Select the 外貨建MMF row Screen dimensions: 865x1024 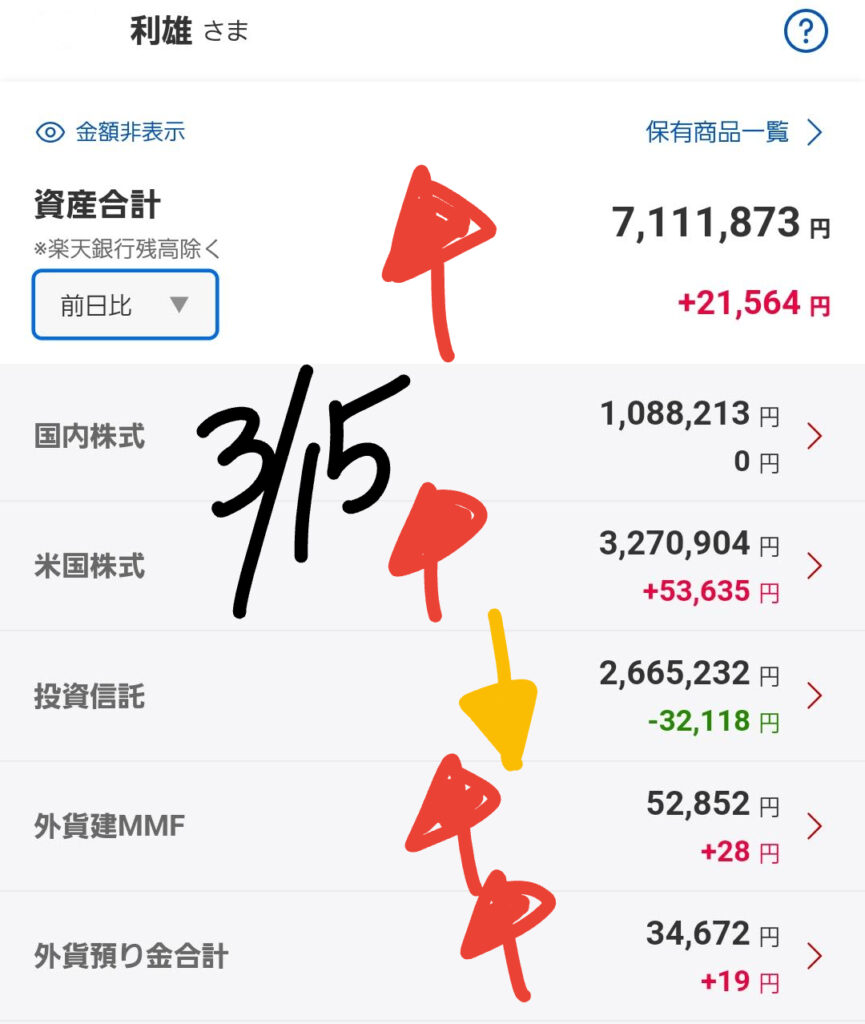point(430,827)
